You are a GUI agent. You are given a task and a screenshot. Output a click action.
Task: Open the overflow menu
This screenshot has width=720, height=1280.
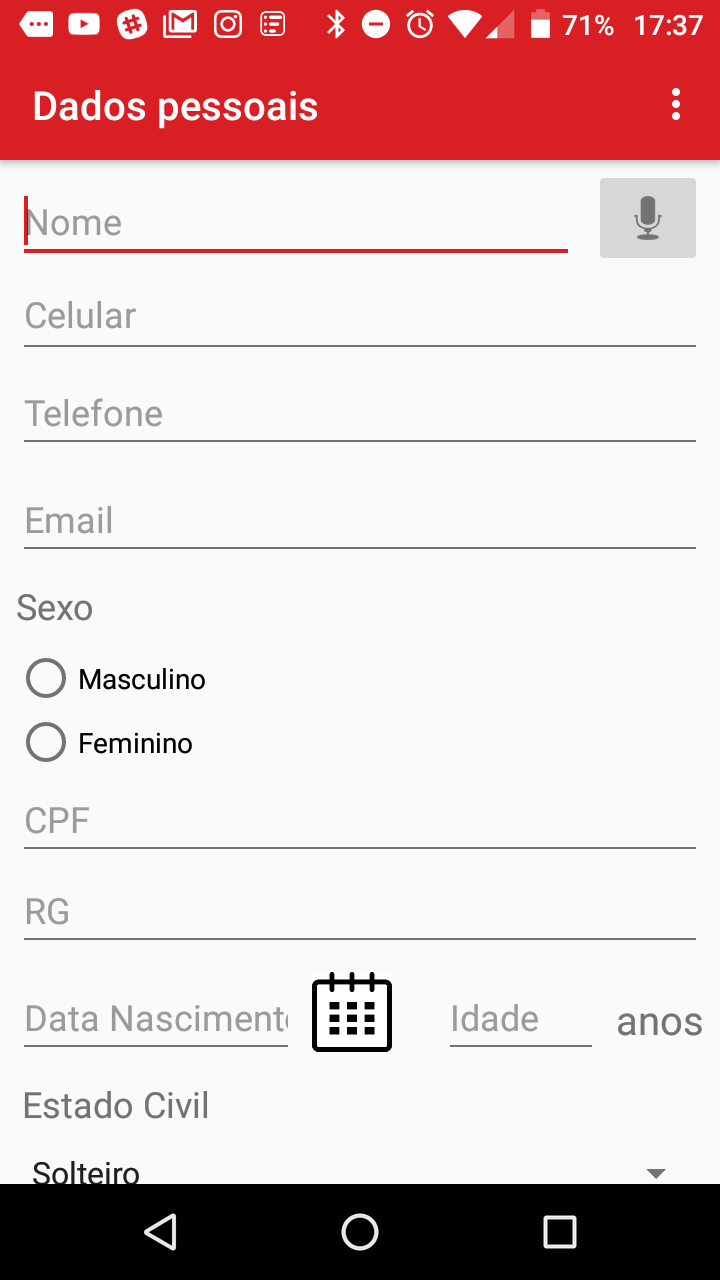[x=676, y=105]
